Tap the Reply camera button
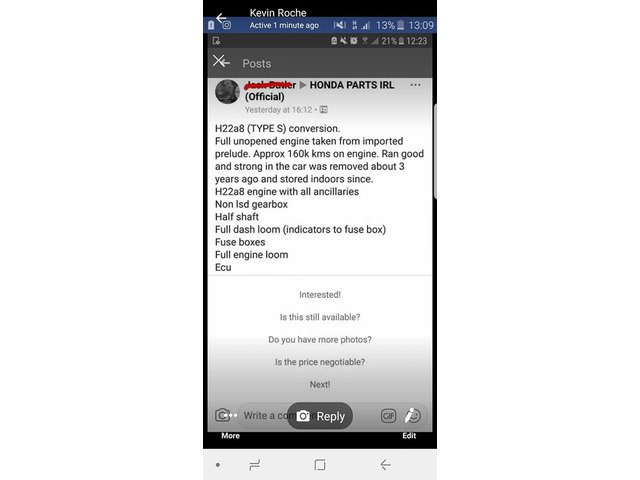The width and height of the screenshot is (640, 480). click(320, 416)
